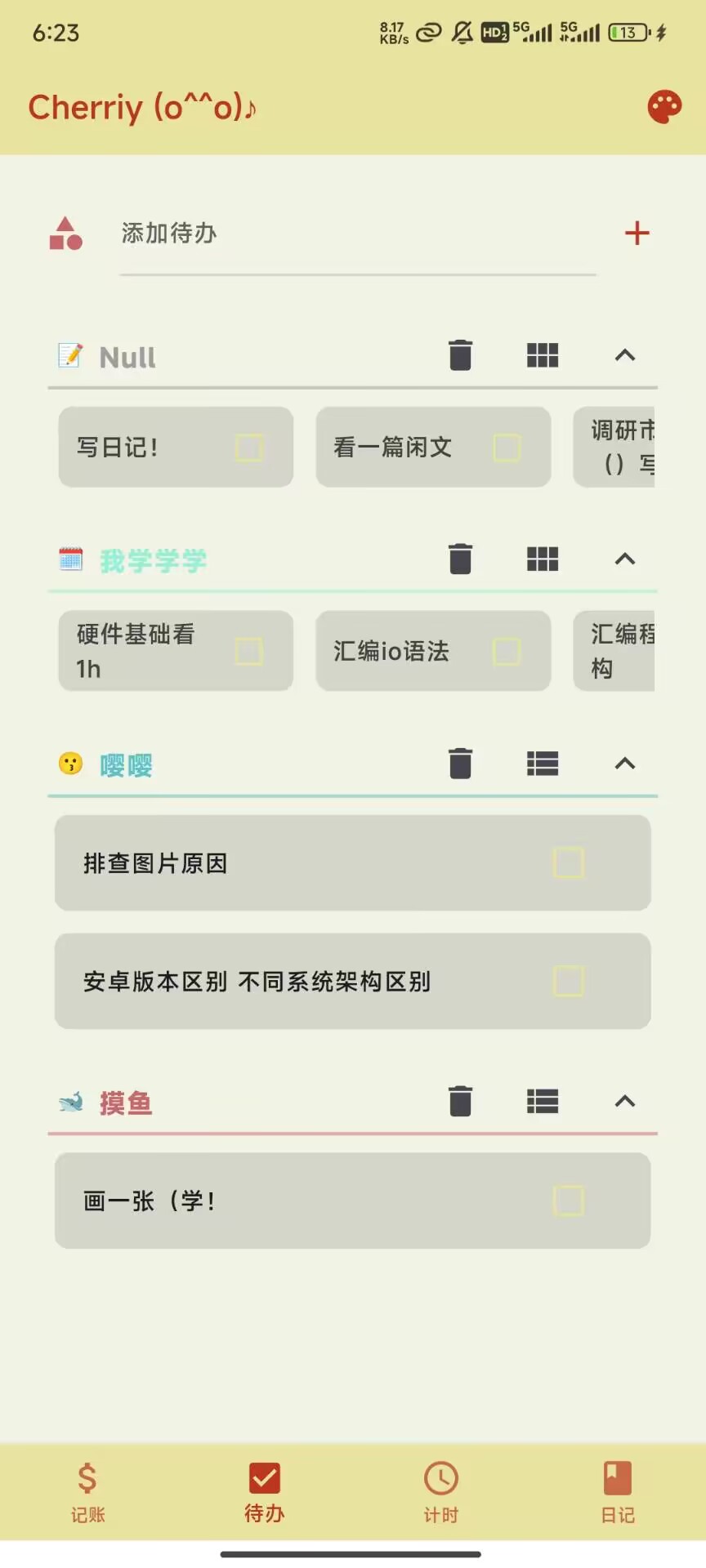Tick the 汇编io语法 checkbox
706x1568 pixels.
click(507, 652)
